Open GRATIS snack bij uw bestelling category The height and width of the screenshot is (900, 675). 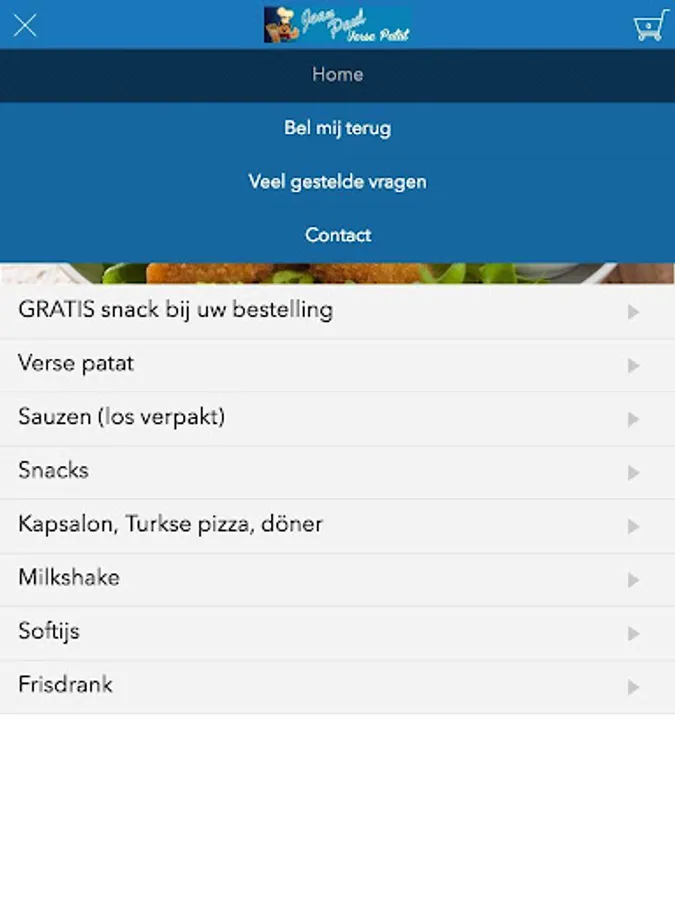click(x=337, y=311)
